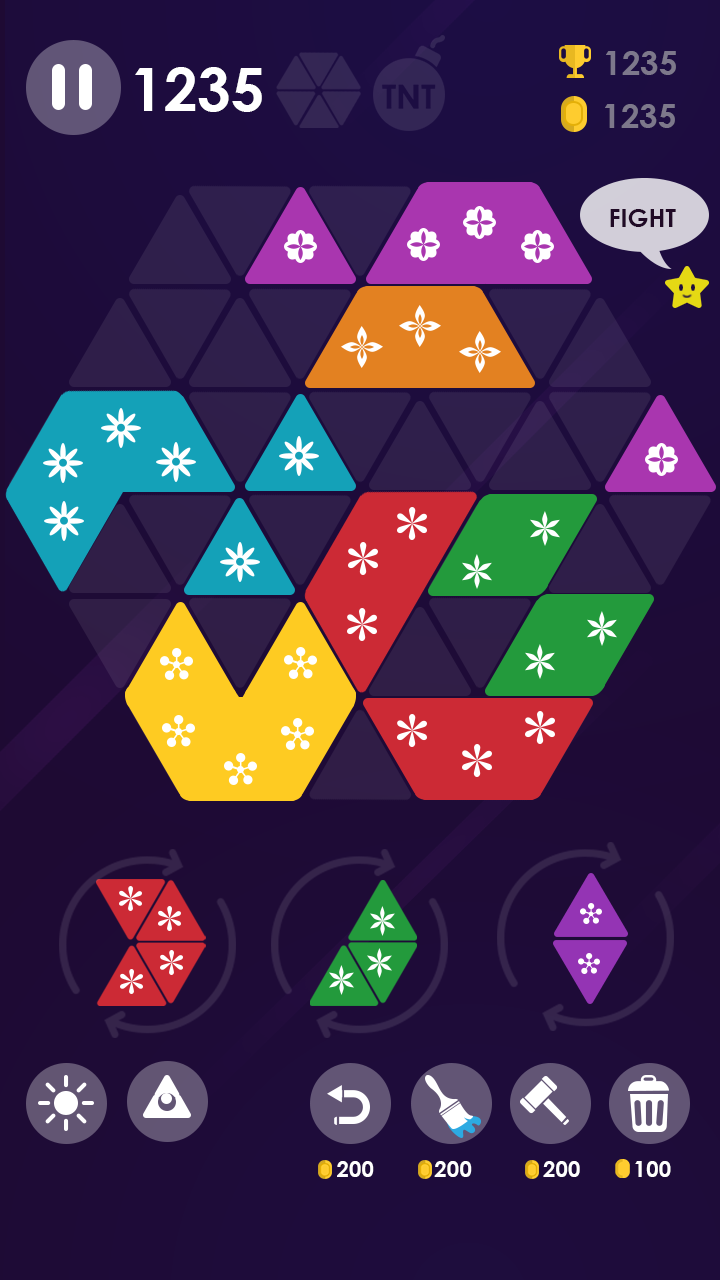Undo last move for 200 coins
This screenshot has height=1280, width=720.
click(350, 1103)
